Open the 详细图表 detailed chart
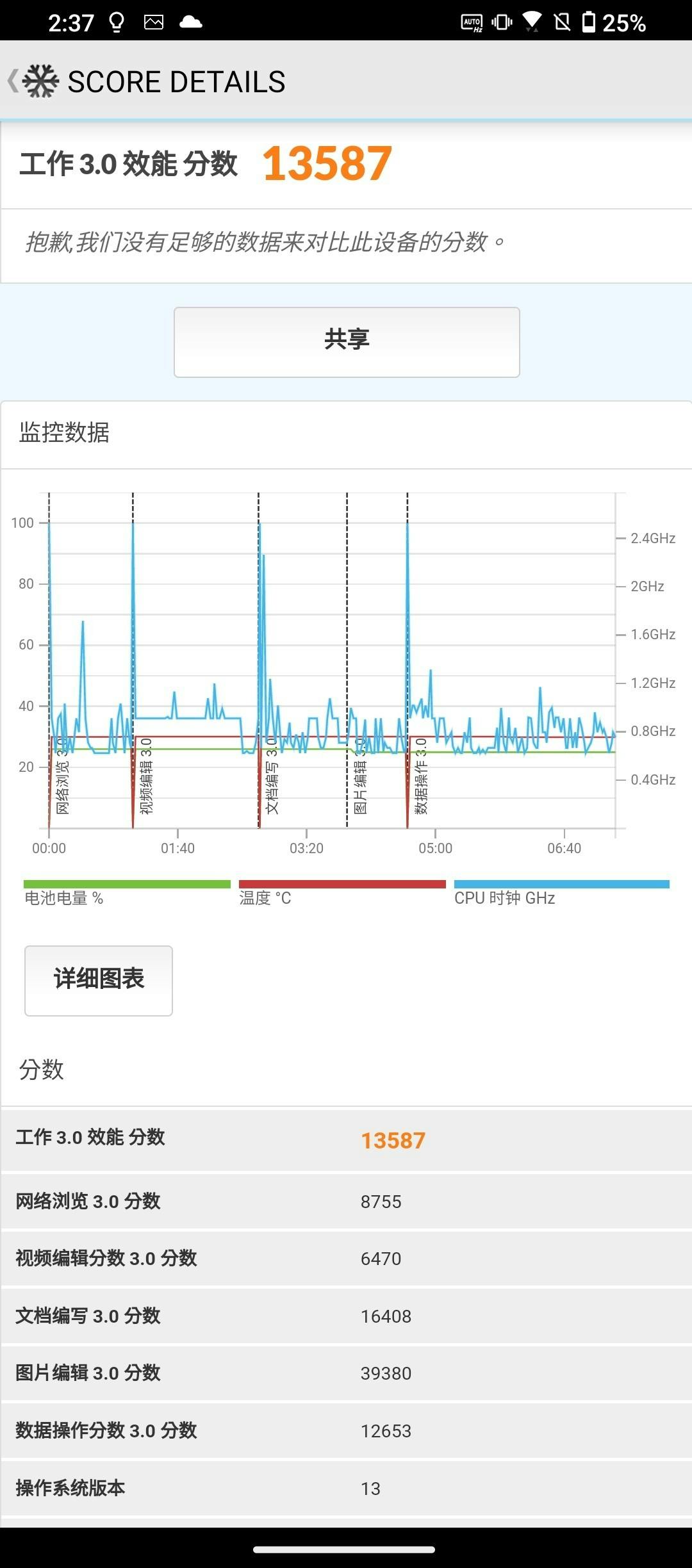Viewport: 692px width, 1568px height. click(x=99, y=981)
